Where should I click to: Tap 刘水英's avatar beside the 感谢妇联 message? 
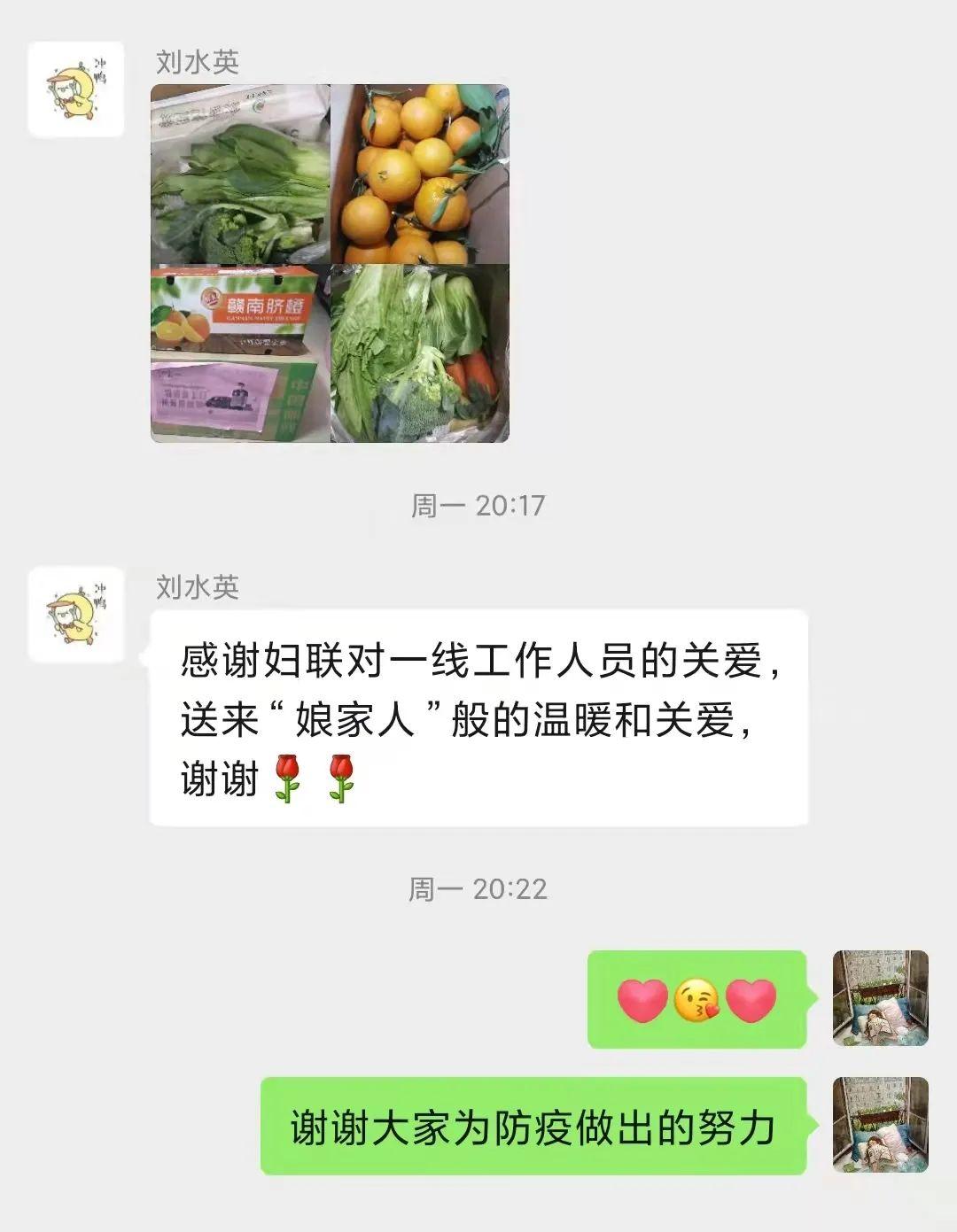point(76,615)
